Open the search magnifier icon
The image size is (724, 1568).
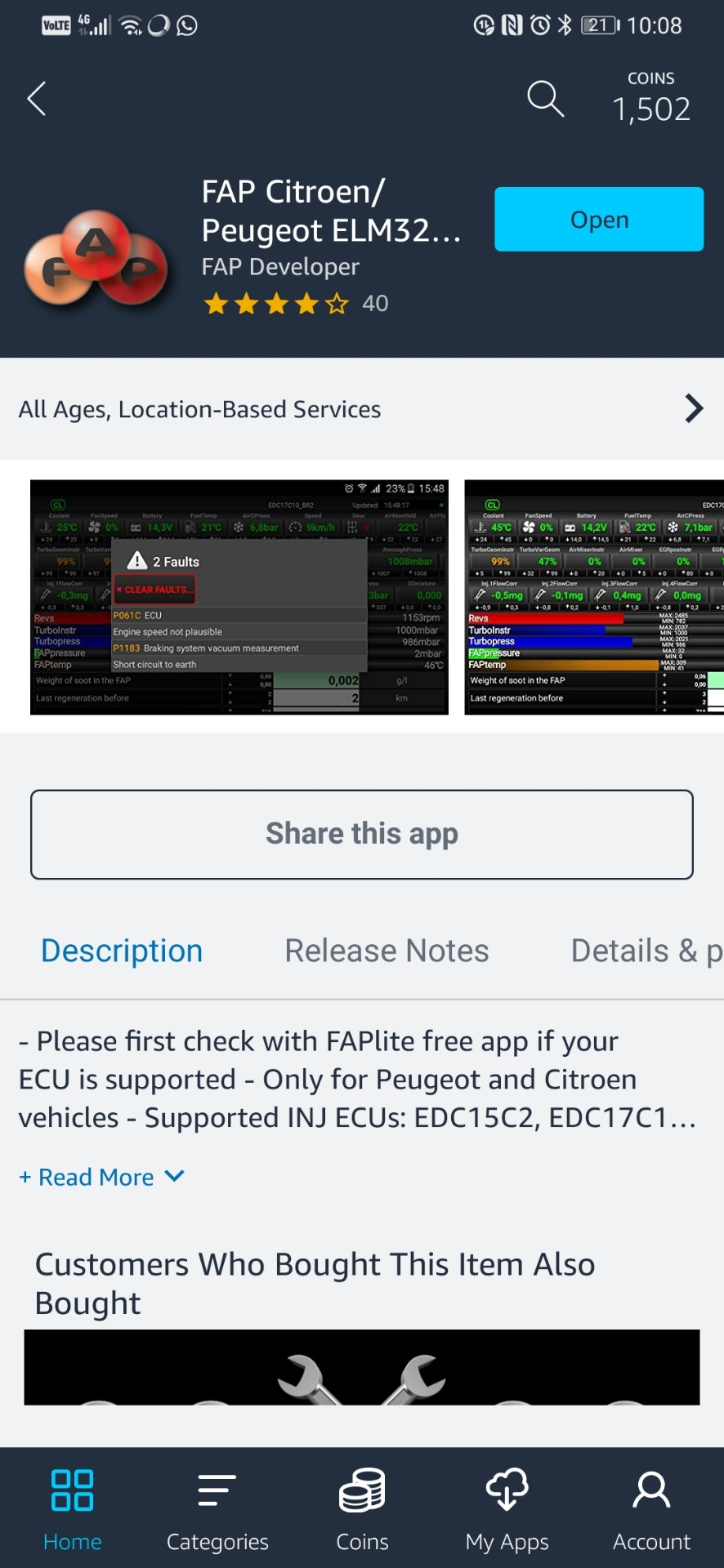[x=545, y=99]
